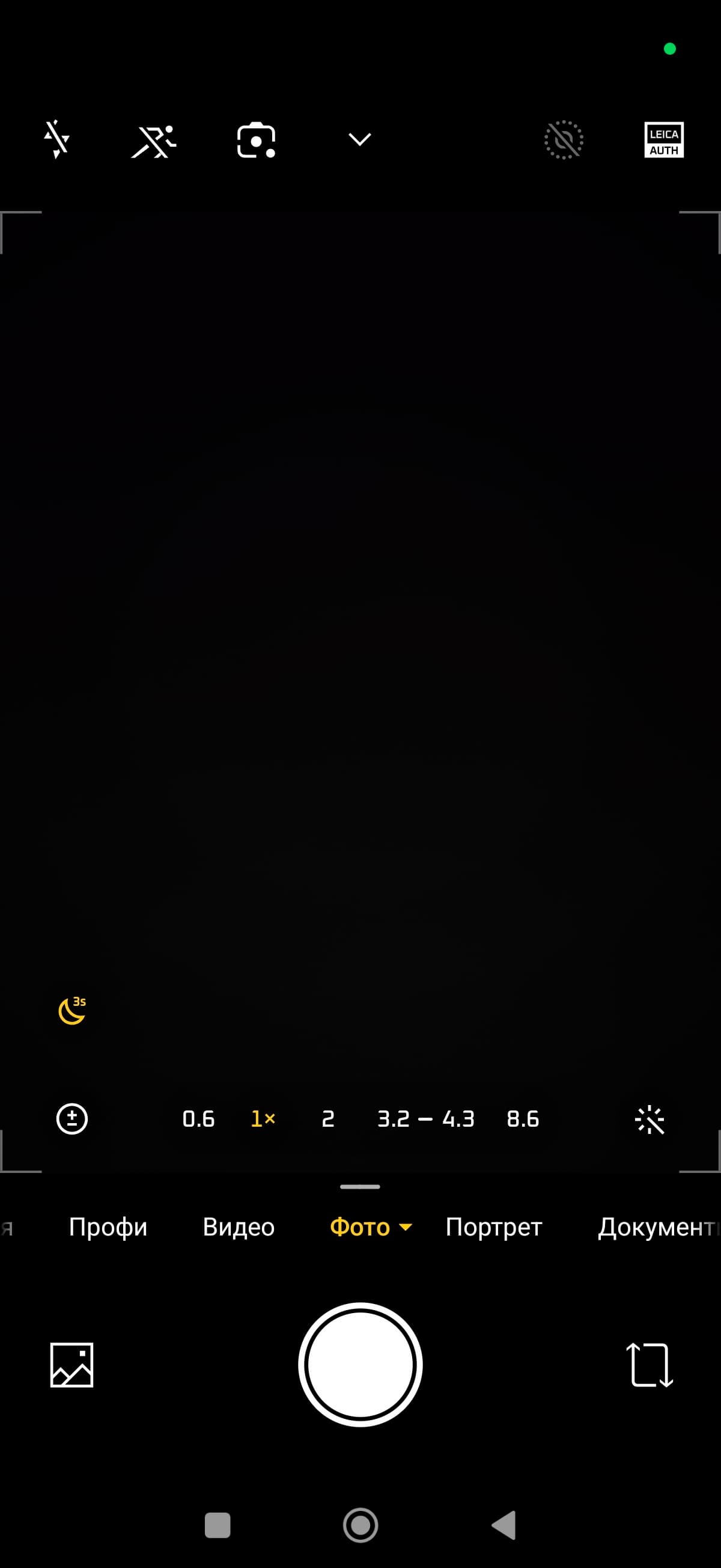Open filters and beauty effects wand

(650, 1119)
